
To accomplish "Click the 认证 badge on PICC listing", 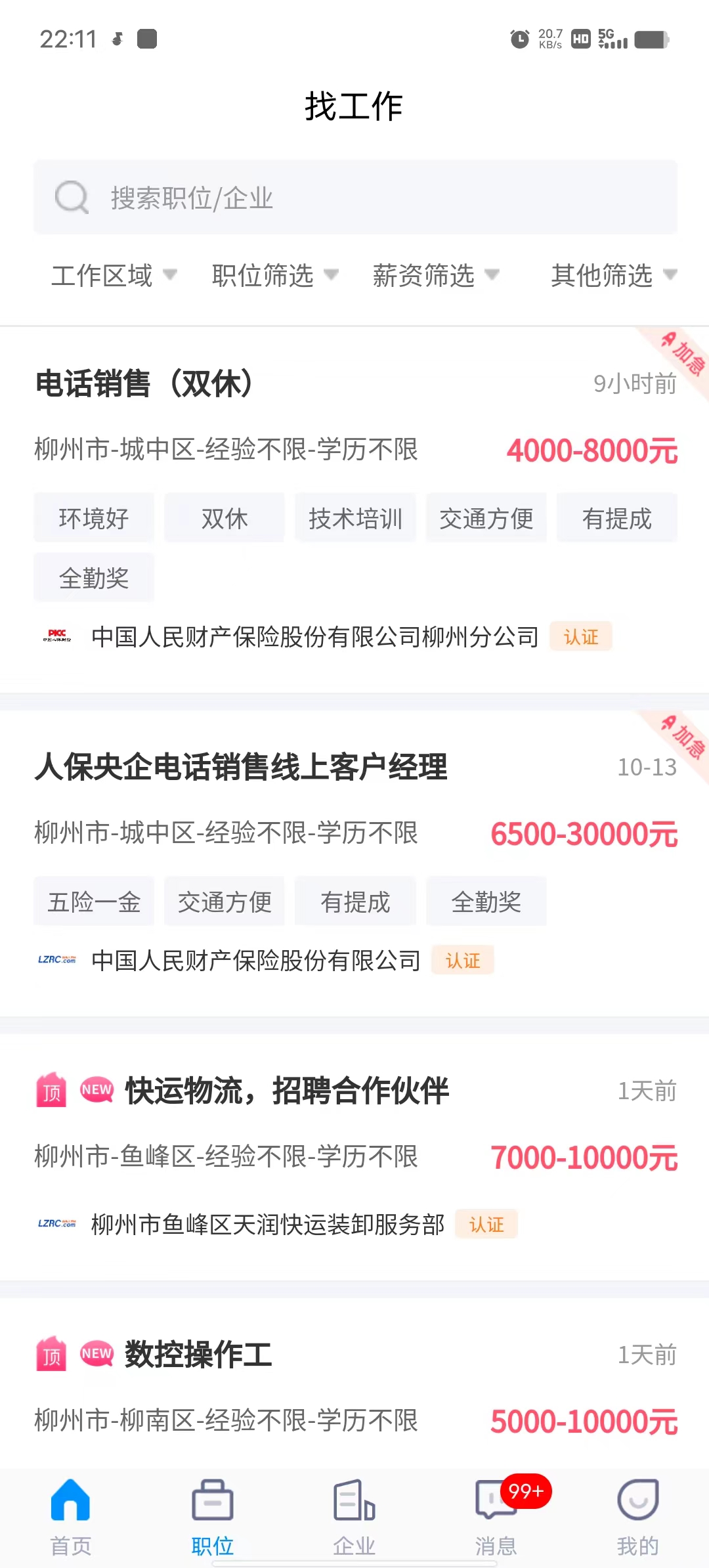I will tap(580, 636).
